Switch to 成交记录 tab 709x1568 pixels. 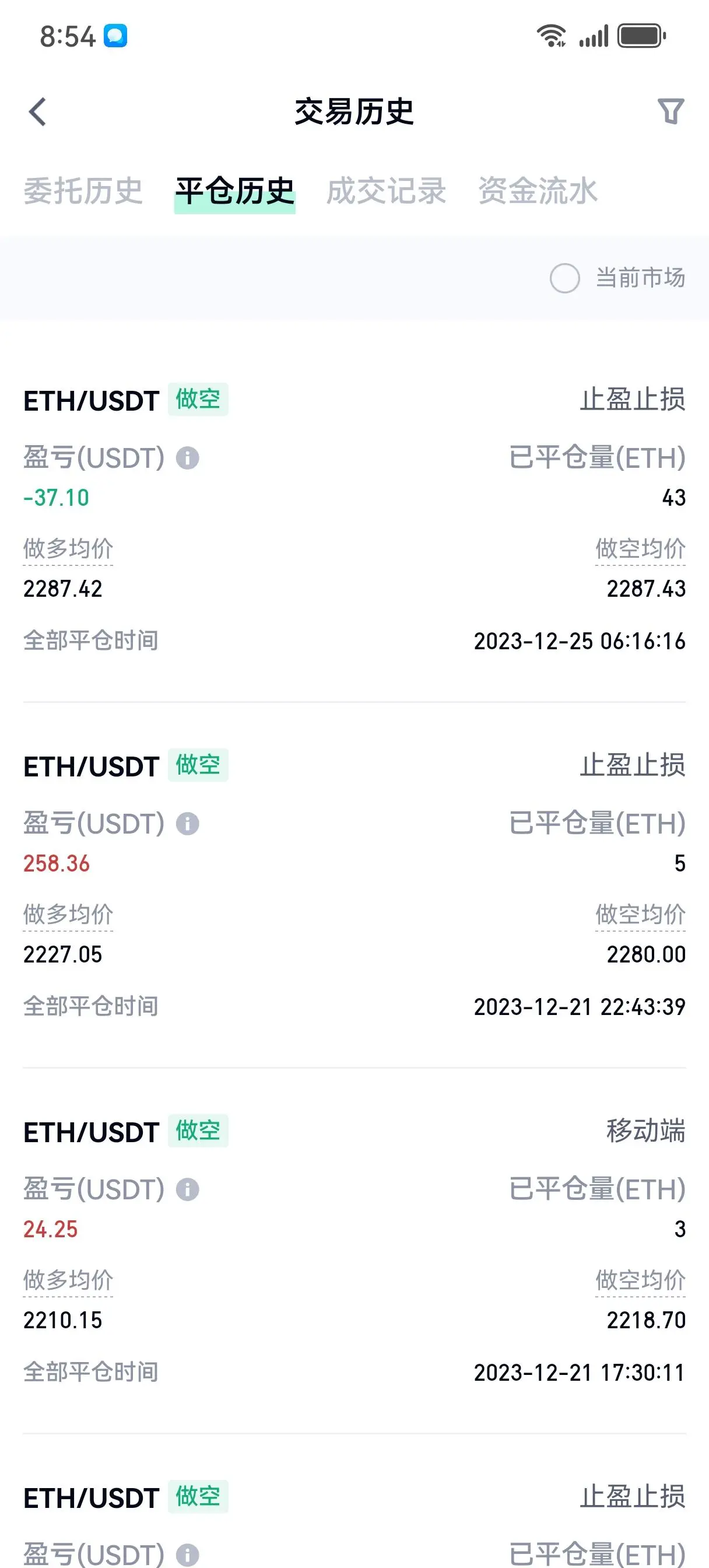coord(386,191)
